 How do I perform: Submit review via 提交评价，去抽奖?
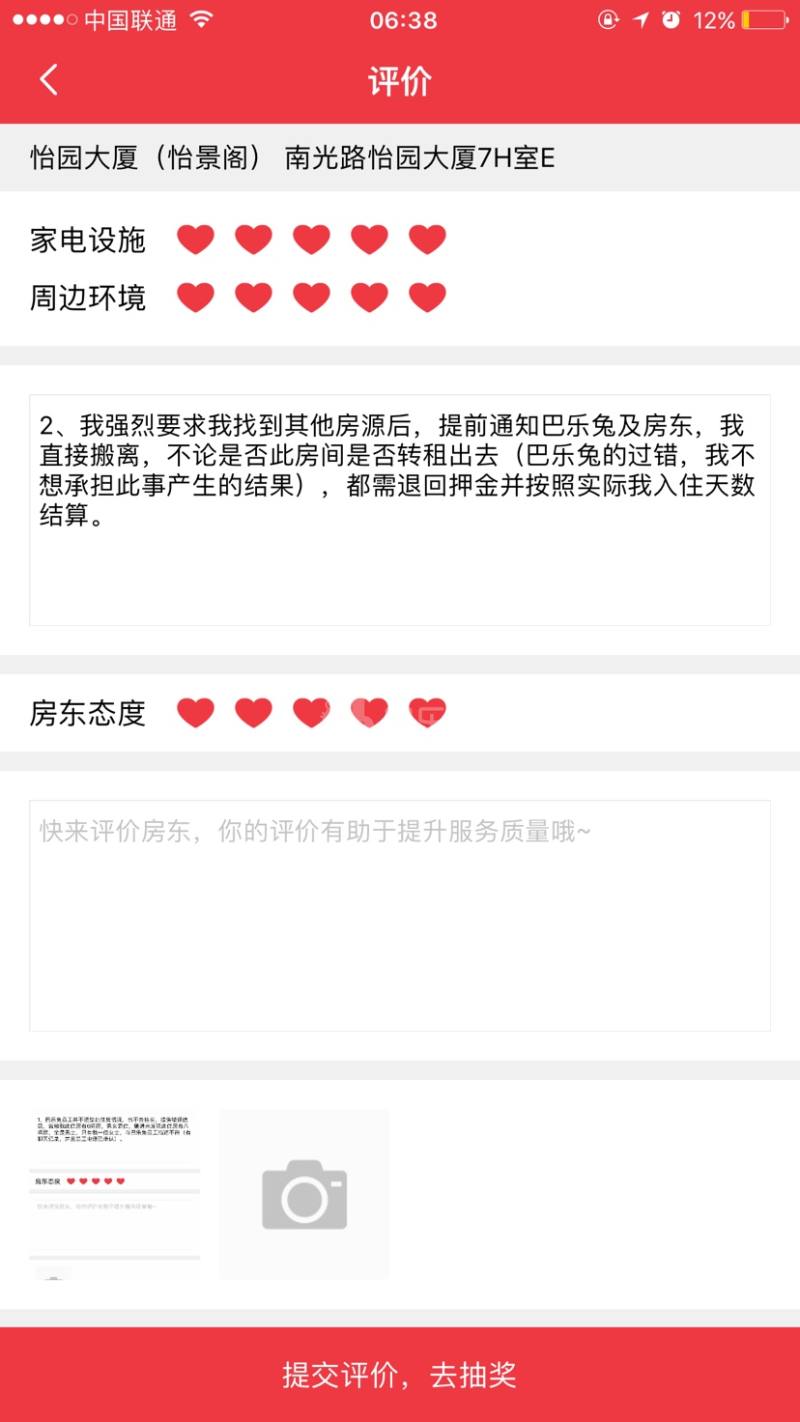tap(400, 1375)
